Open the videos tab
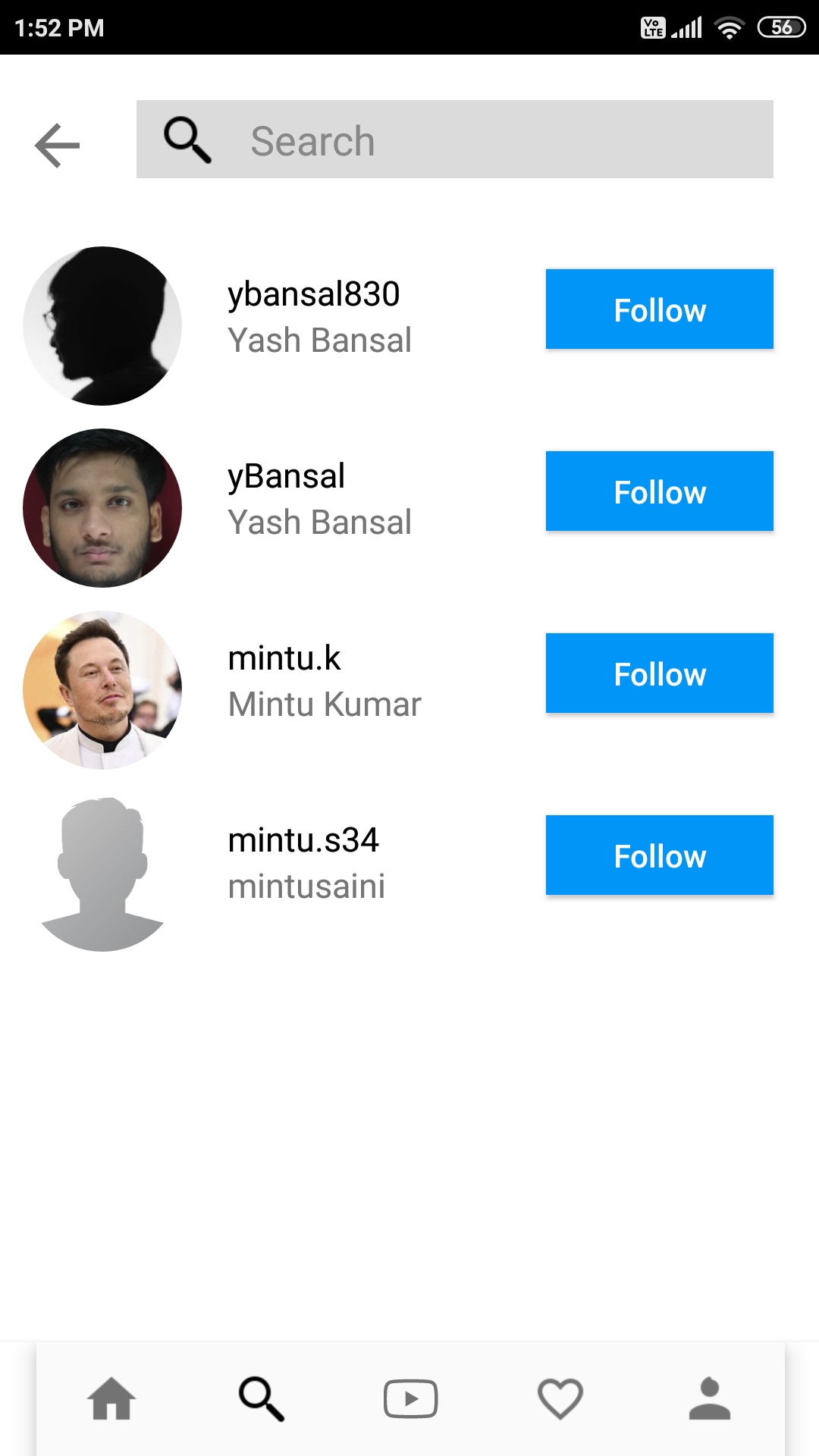 [x=410, y=1398]
